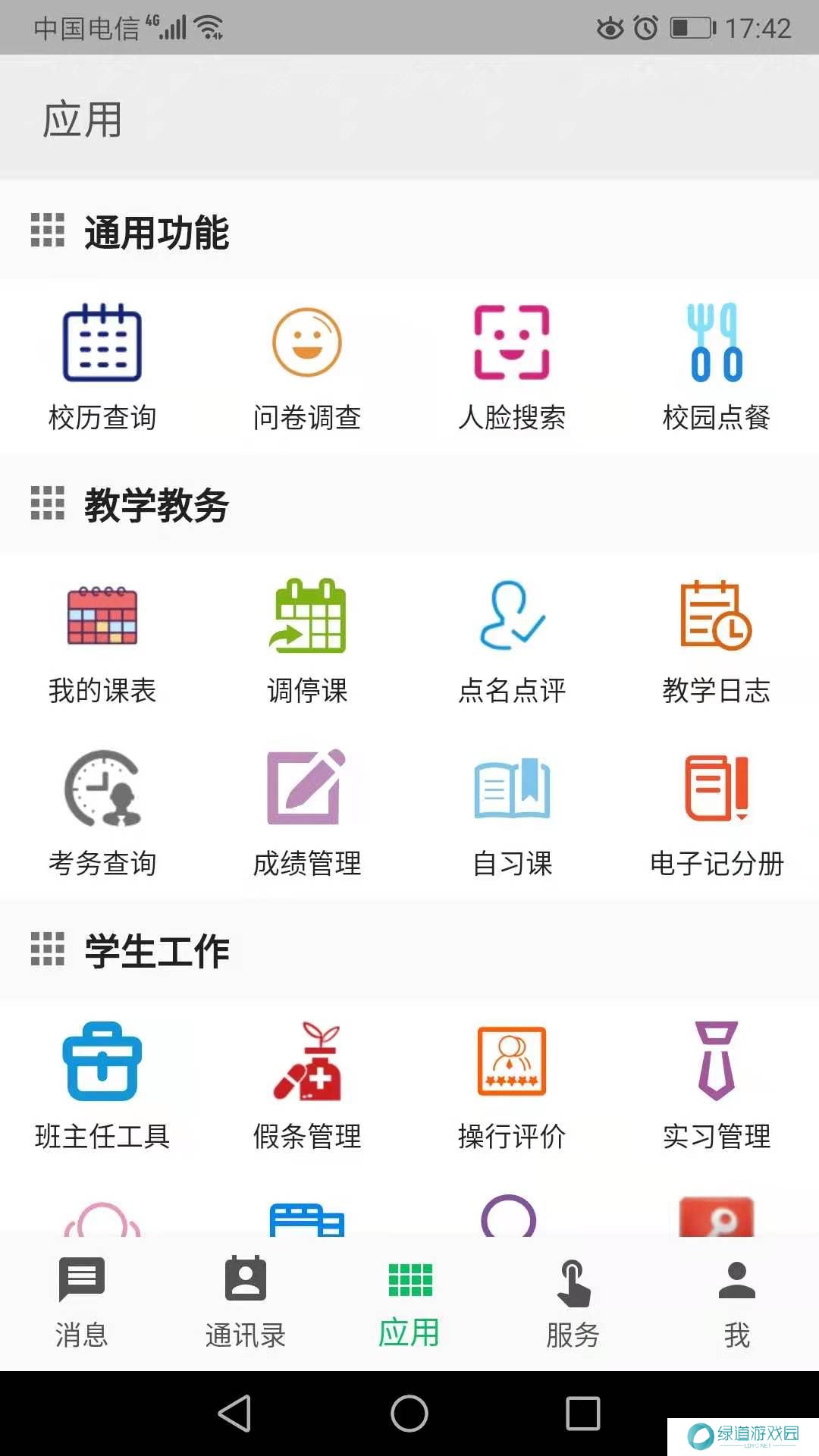Go to the 服务 services tab

pos(573,1301)
